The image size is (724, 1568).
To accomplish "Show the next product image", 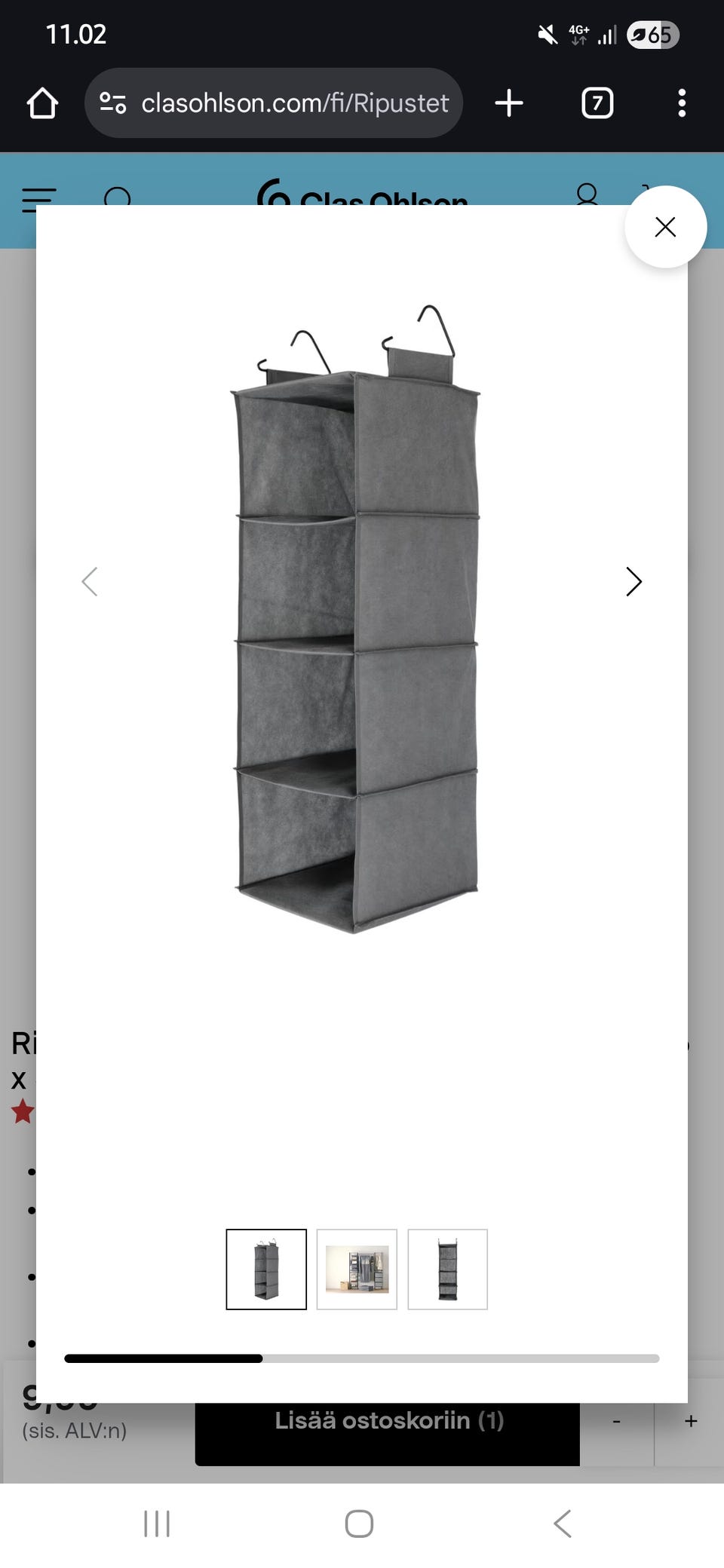I will pos(633,582).
